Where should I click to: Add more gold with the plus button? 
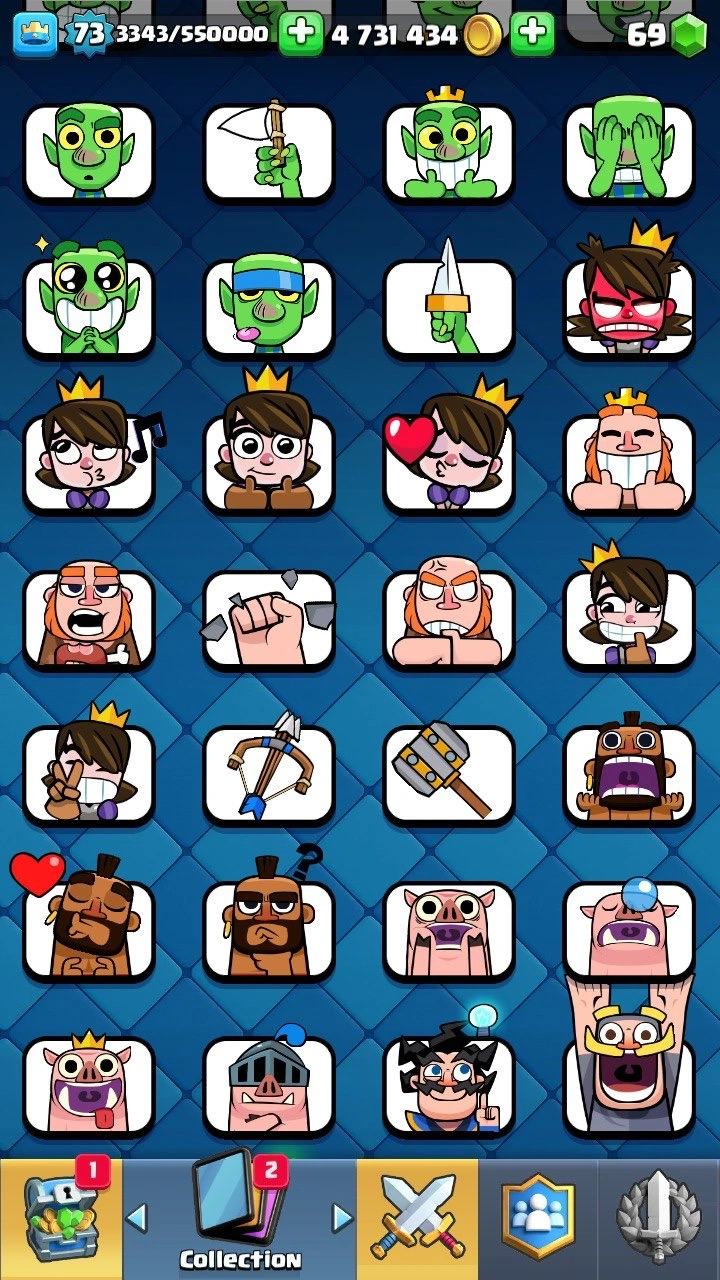532,35
